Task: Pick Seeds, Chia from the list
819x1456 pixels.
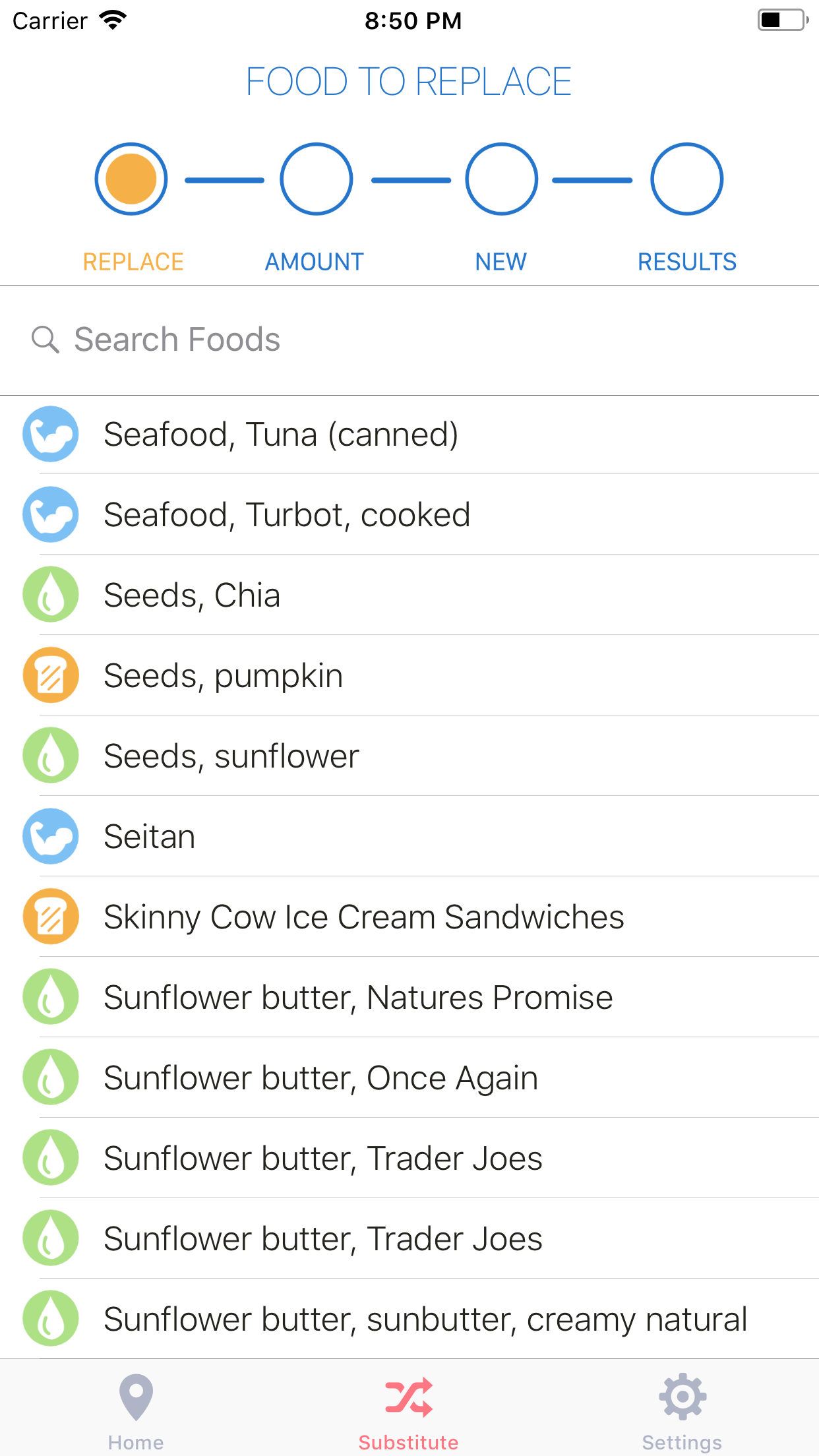Action: (x=409, y=595)
